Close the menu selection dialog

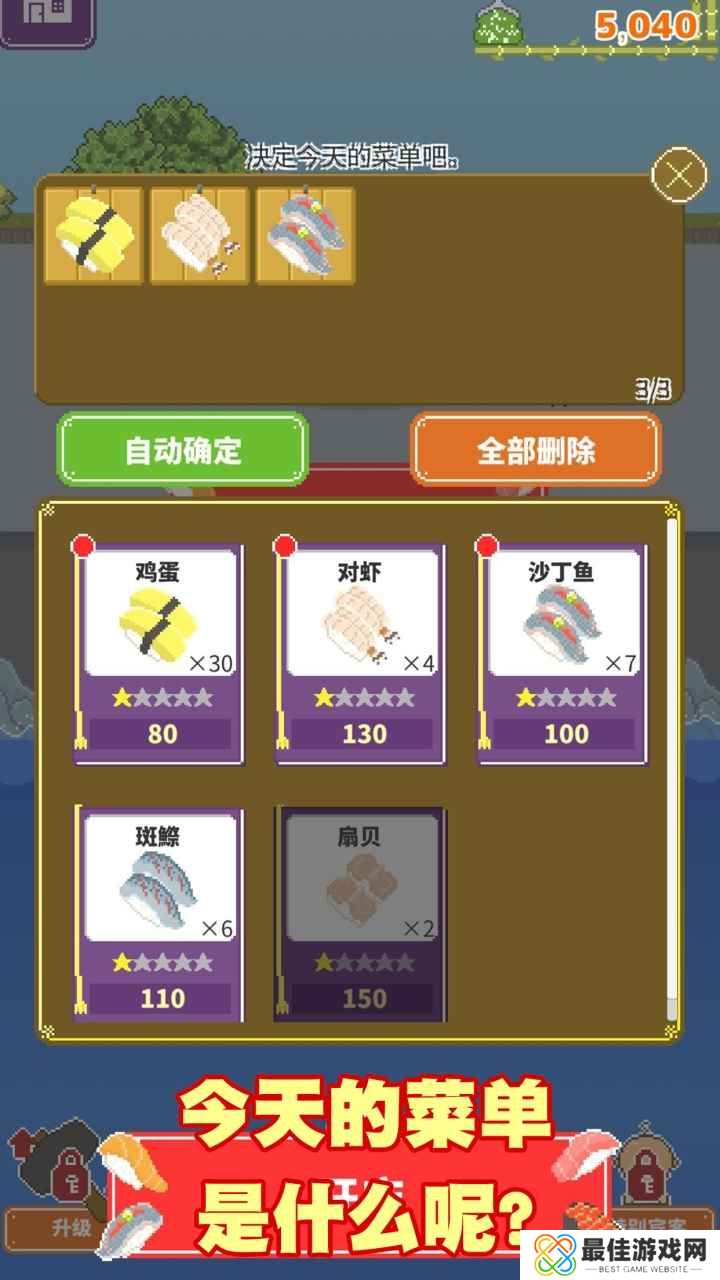click(x=679, y=177)
